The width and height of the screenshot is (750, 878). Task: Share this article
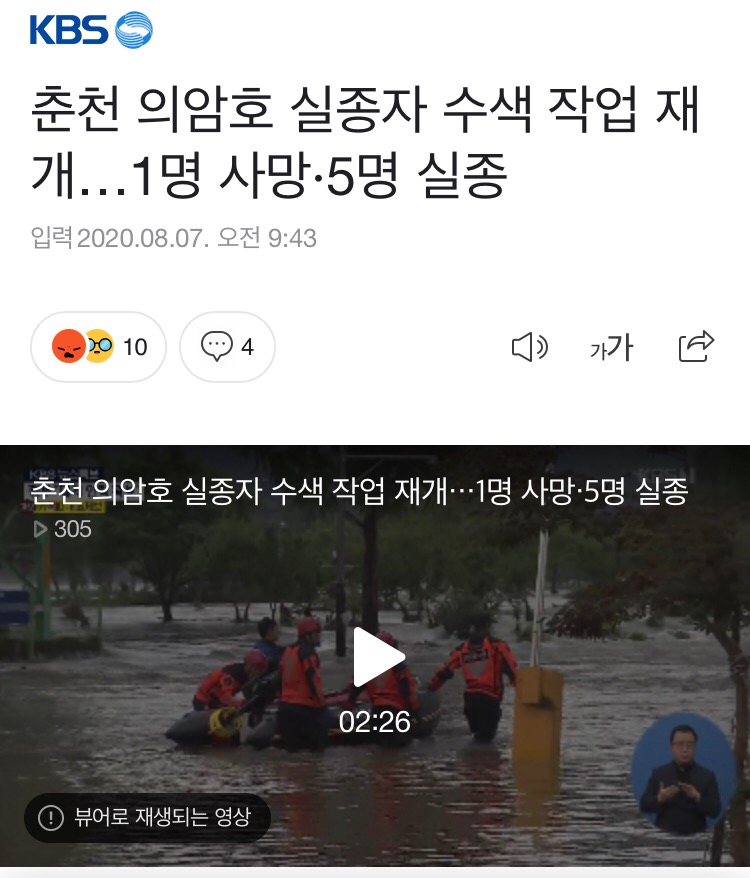pos(696,347)
